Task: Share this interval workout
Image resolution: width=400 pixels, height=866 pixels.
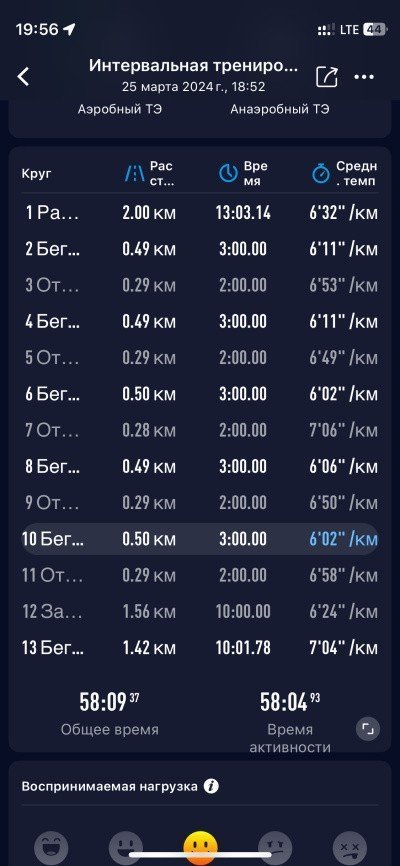Action: click(x=327, y=76)
